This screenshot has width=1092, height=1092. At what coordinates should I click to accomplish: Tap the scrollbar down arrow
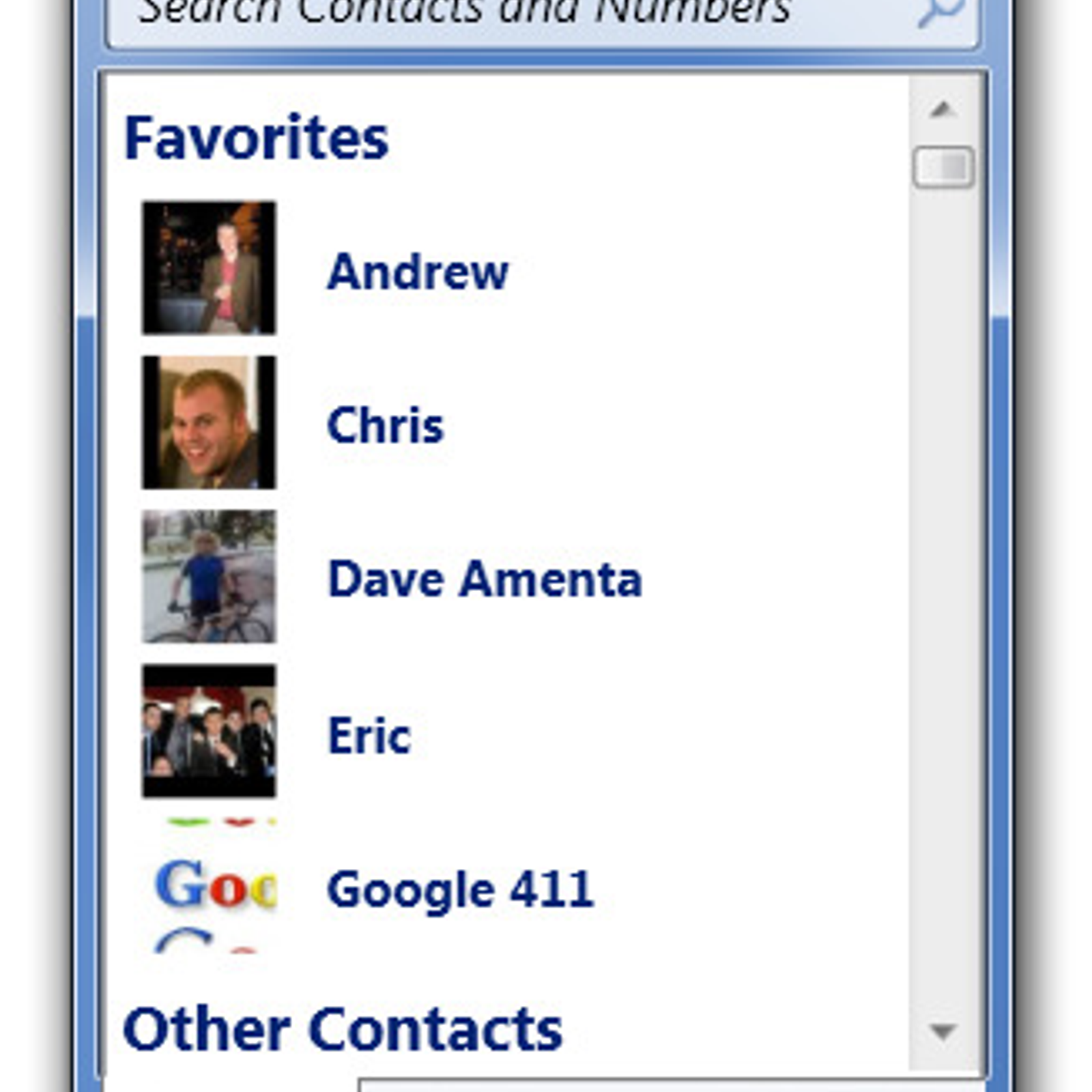click(x=943, y=1031)
